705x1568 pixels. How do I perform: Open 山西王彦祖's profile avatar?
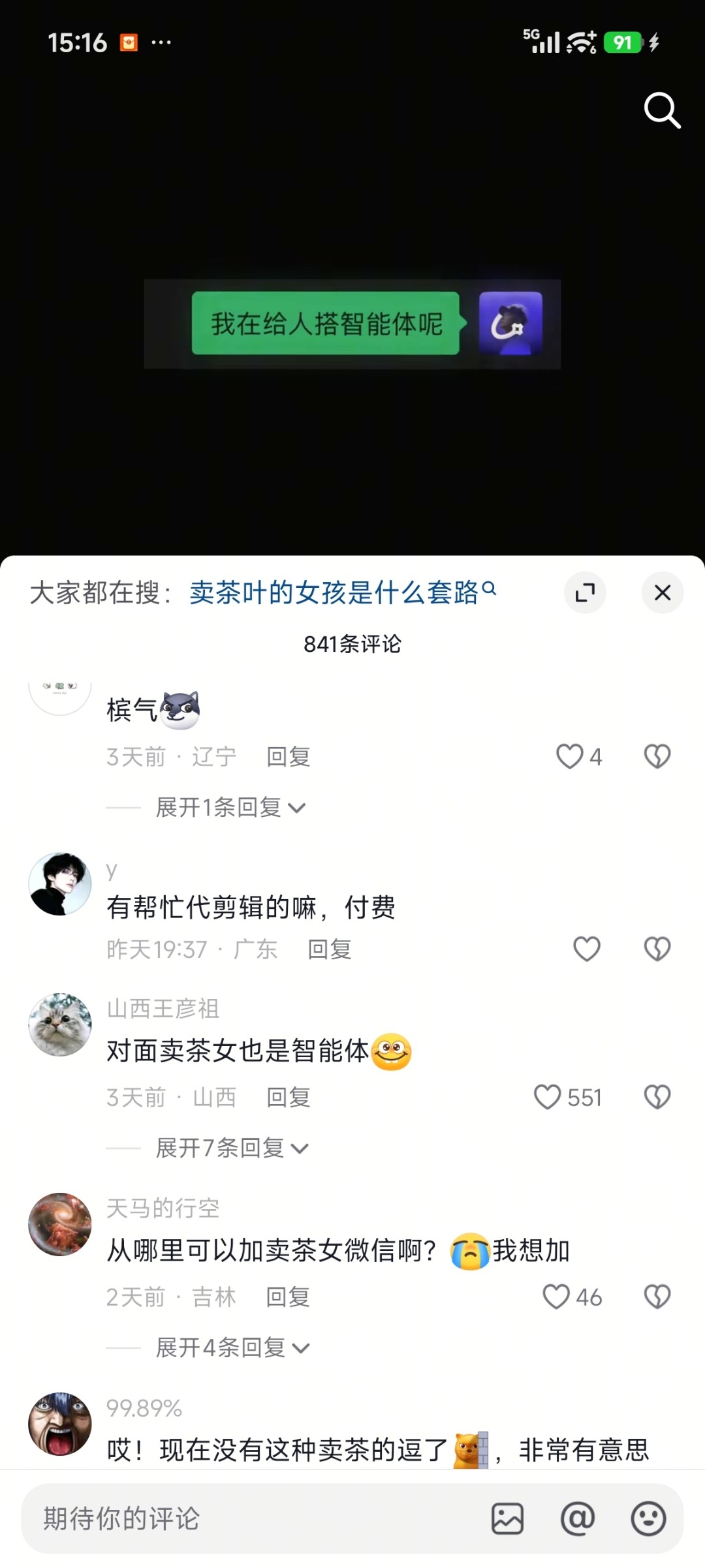60,1024
